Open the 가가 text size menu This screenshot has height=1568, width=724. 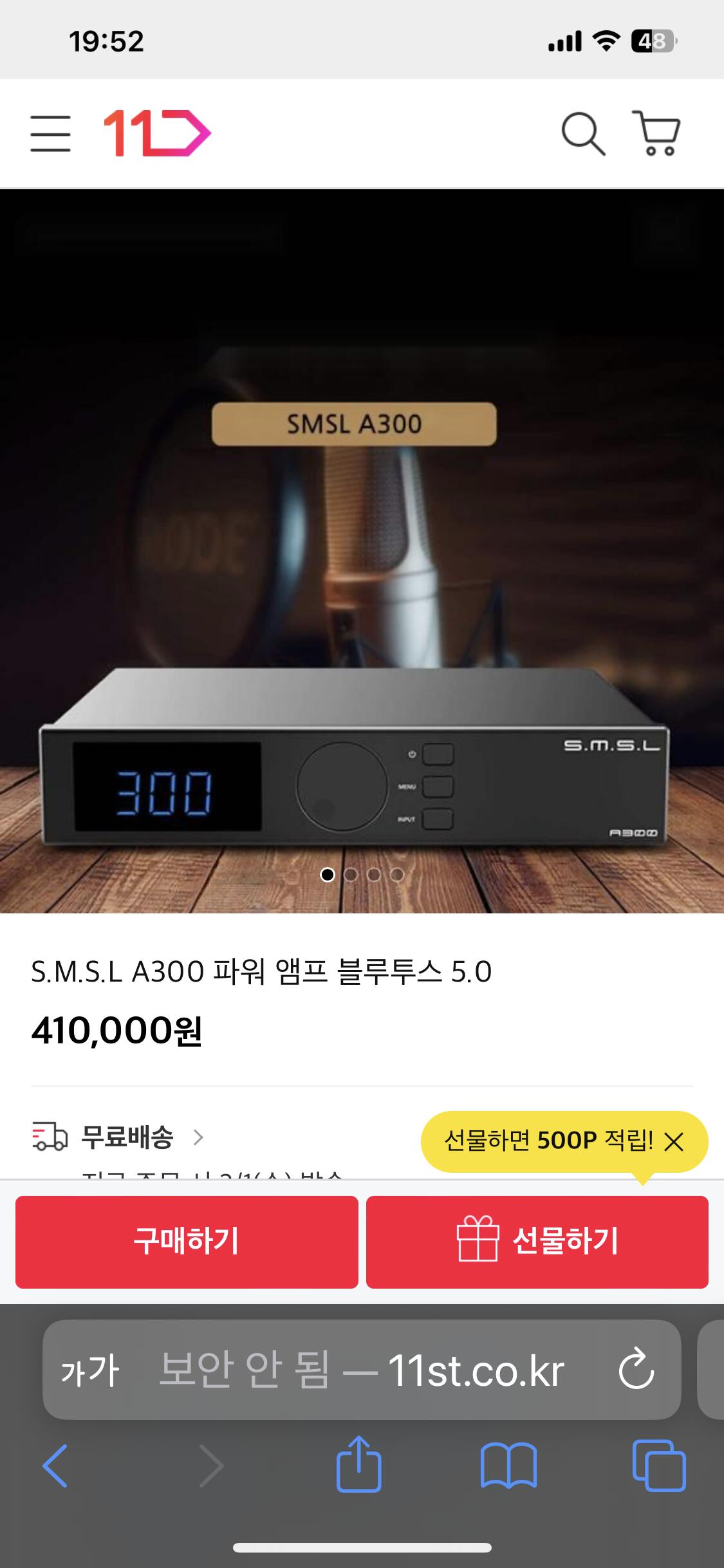click(90, 1370)
